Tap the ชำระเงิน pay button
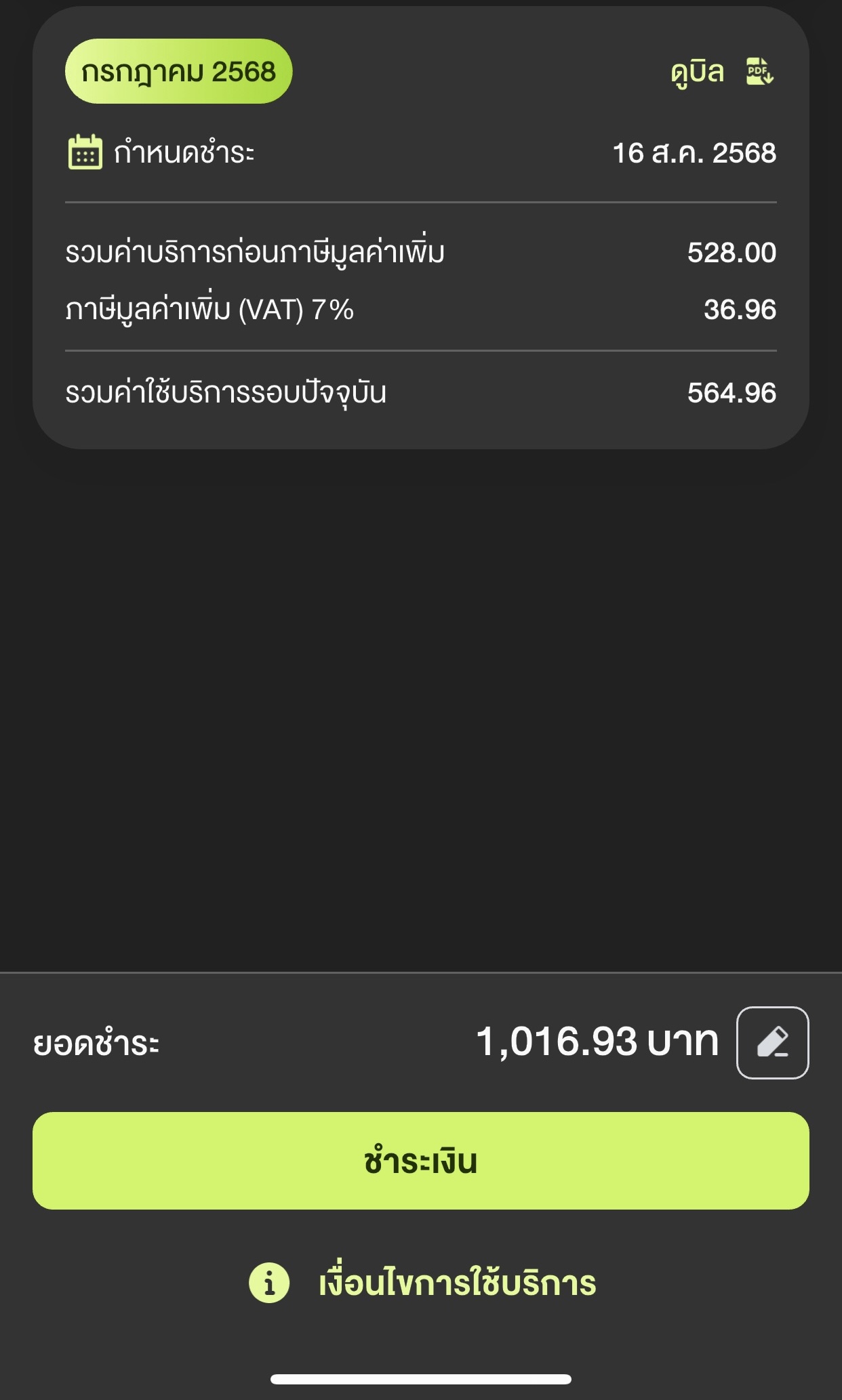Image resolution: width=842 pixels, height=1400 pixels. [421, 1161]
